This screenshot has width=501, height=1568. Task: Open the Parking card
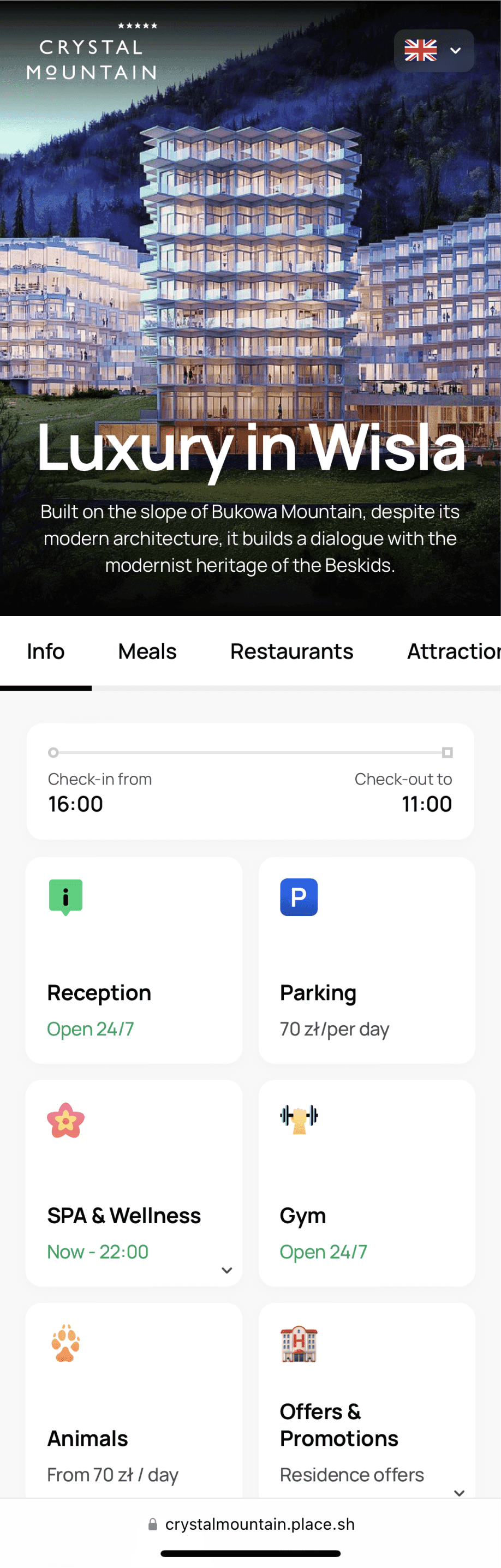click(x=366, y=960)
